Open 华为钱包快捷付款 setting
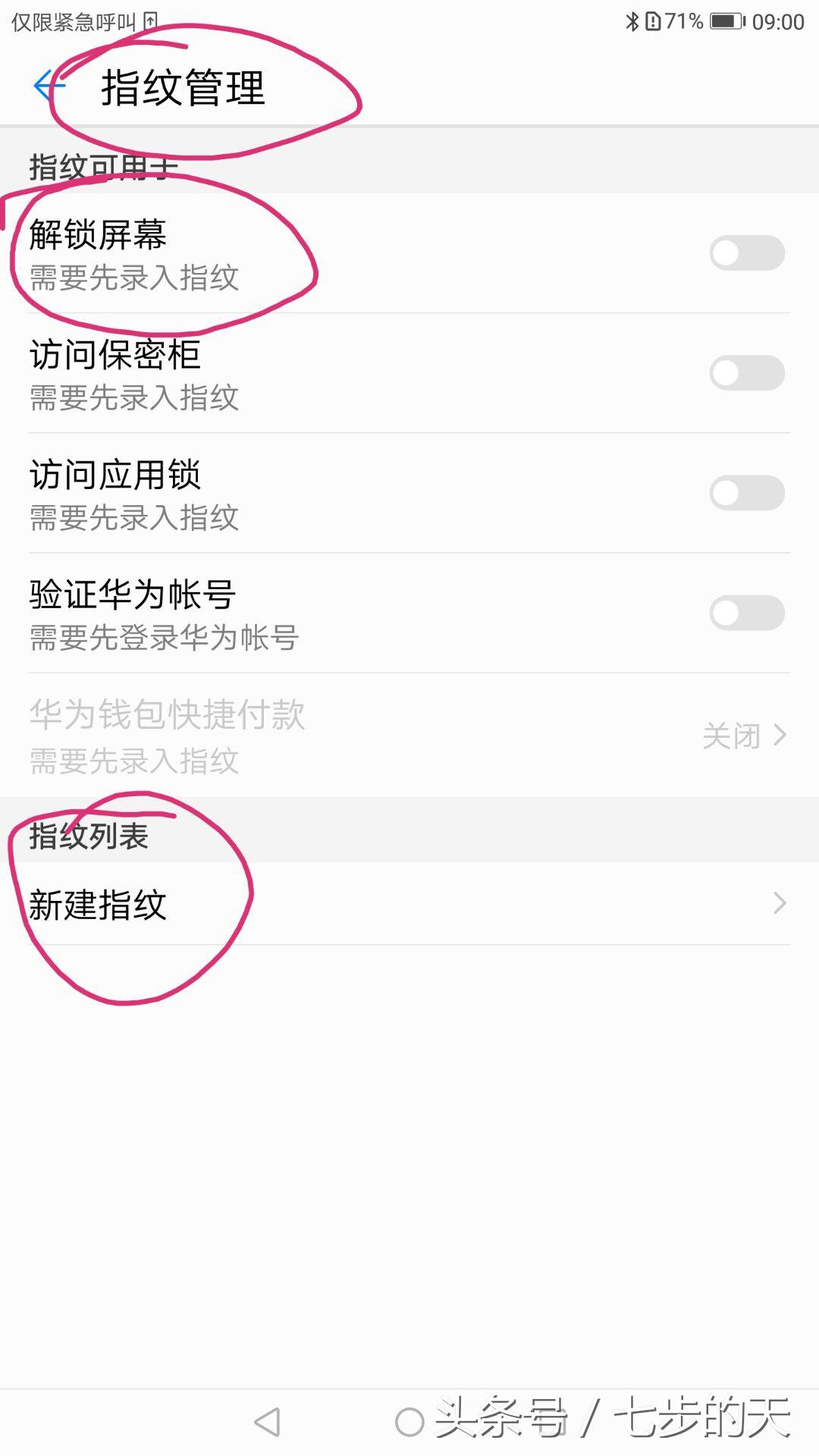 click(409, 735)
